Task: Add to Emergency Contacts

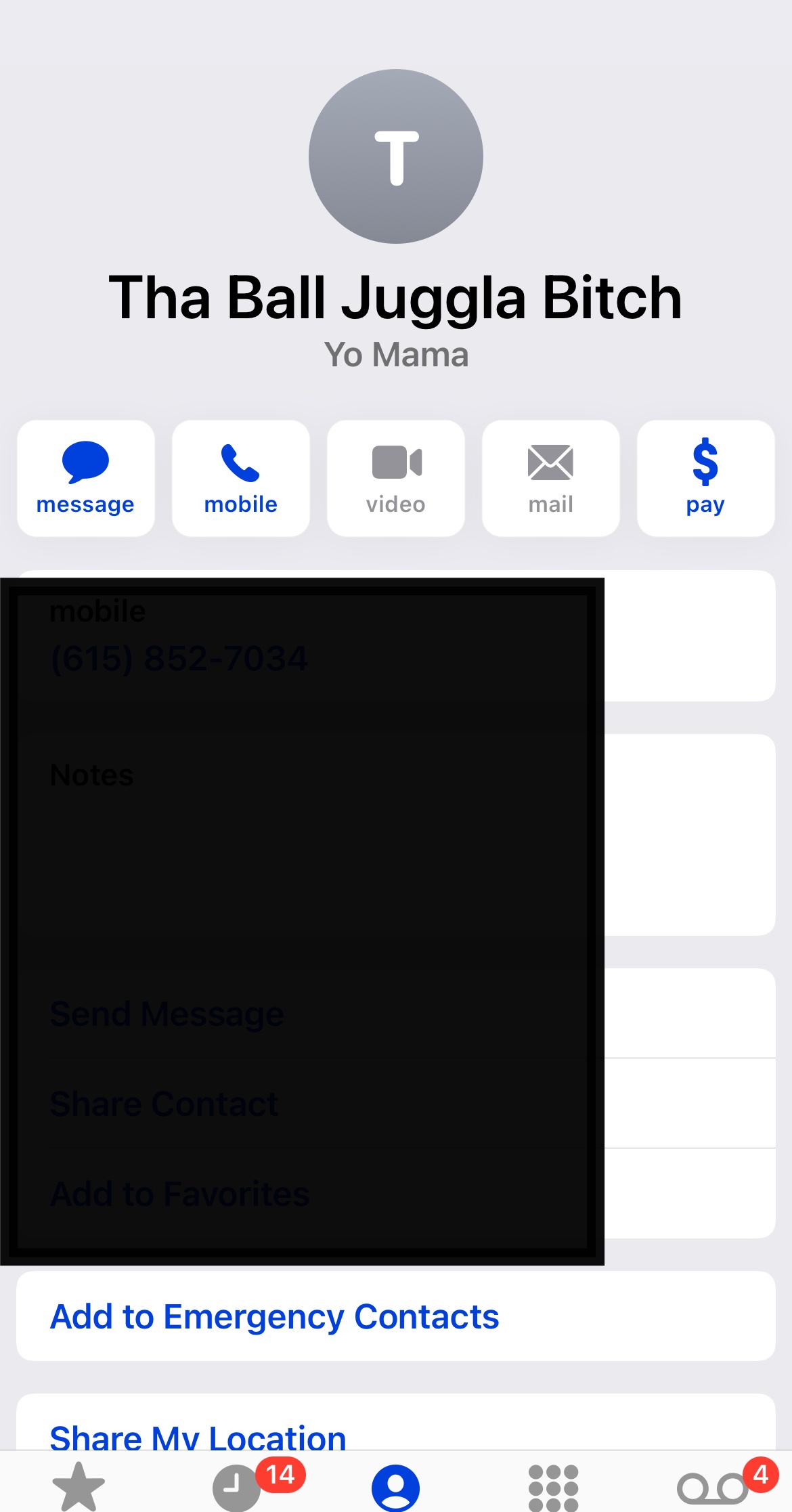Action: (x=274, y=1316)
